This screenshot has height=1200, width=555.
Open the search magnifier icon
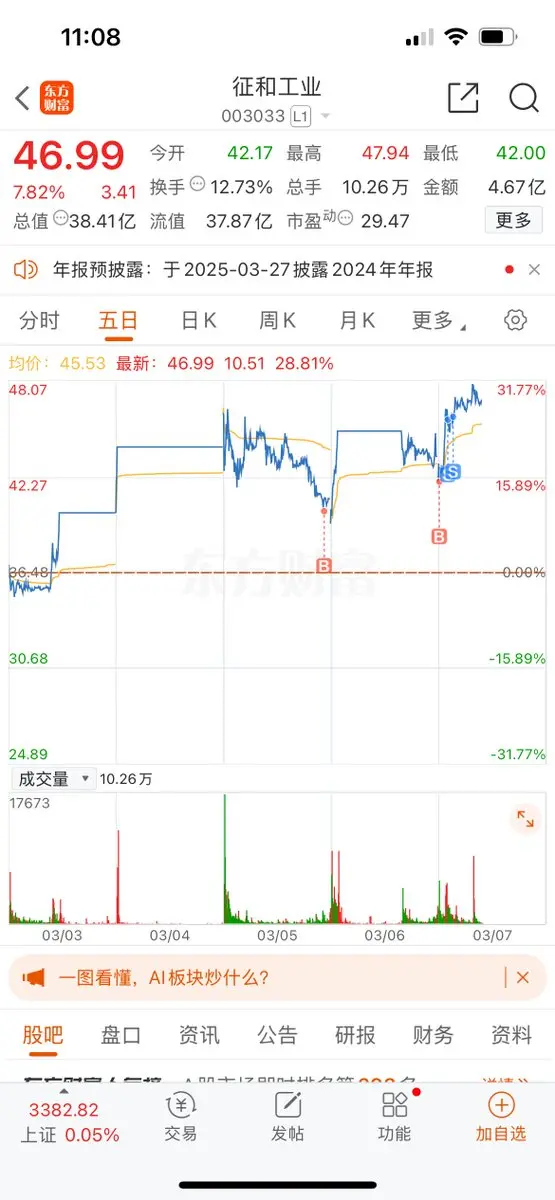524,98
